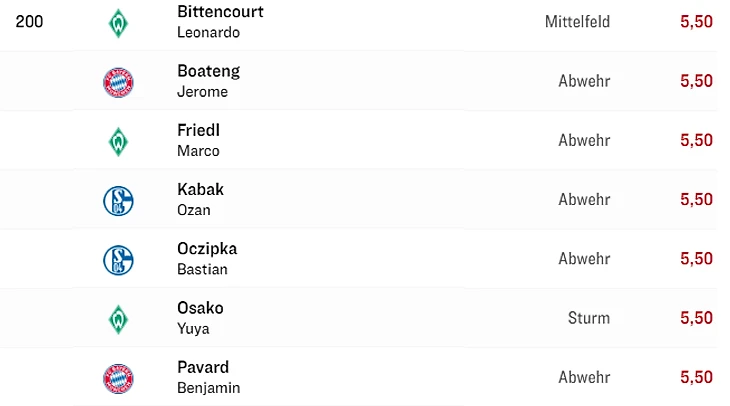Open Yuya Osako's player entry
The width and height of the screenshot is (730, 406).
click(200, 318)
